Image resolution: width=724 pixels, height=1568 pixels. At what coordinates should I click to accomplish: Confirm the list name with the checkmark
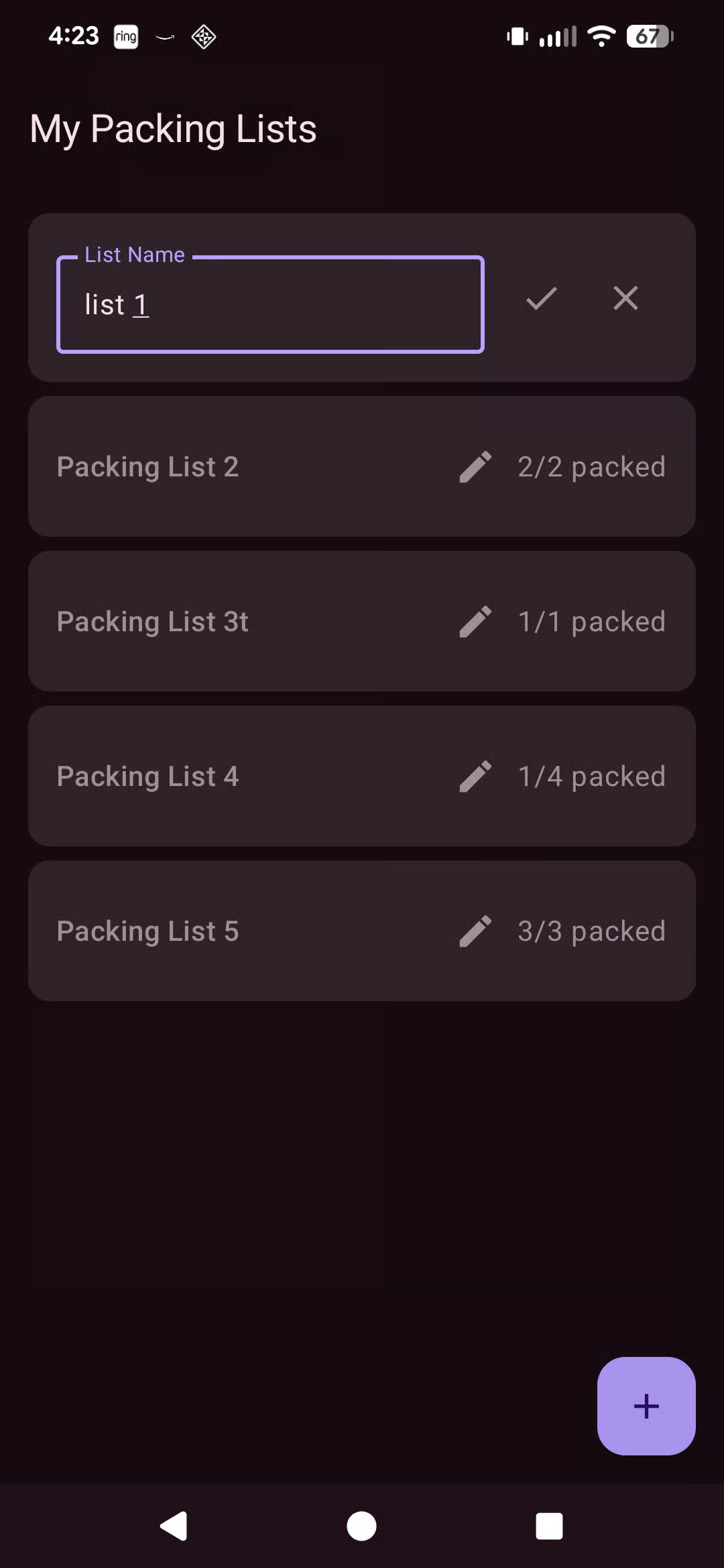pos(541,298)
